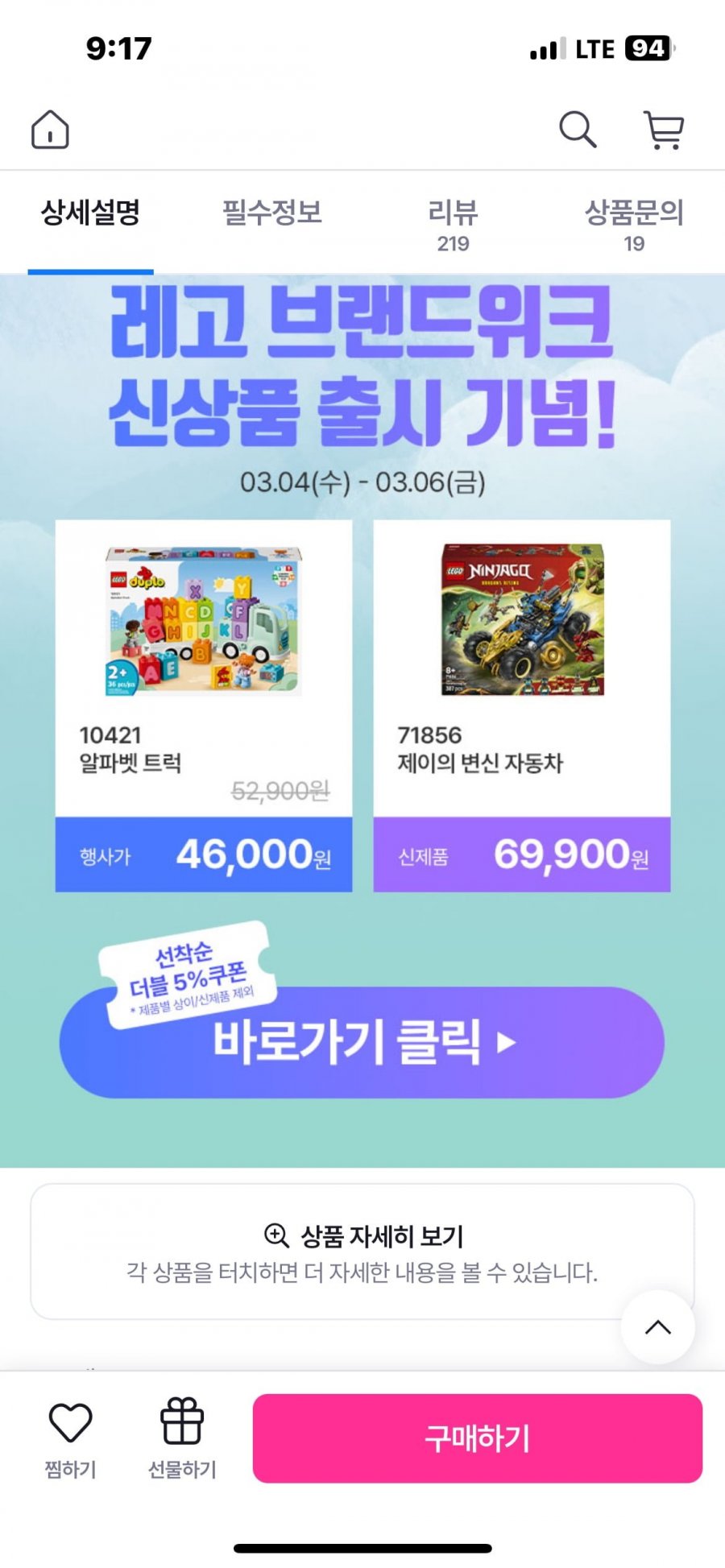The image size is (725, 1568).
Task: Send as gift via 선물하기
Action: [182, 1440]
